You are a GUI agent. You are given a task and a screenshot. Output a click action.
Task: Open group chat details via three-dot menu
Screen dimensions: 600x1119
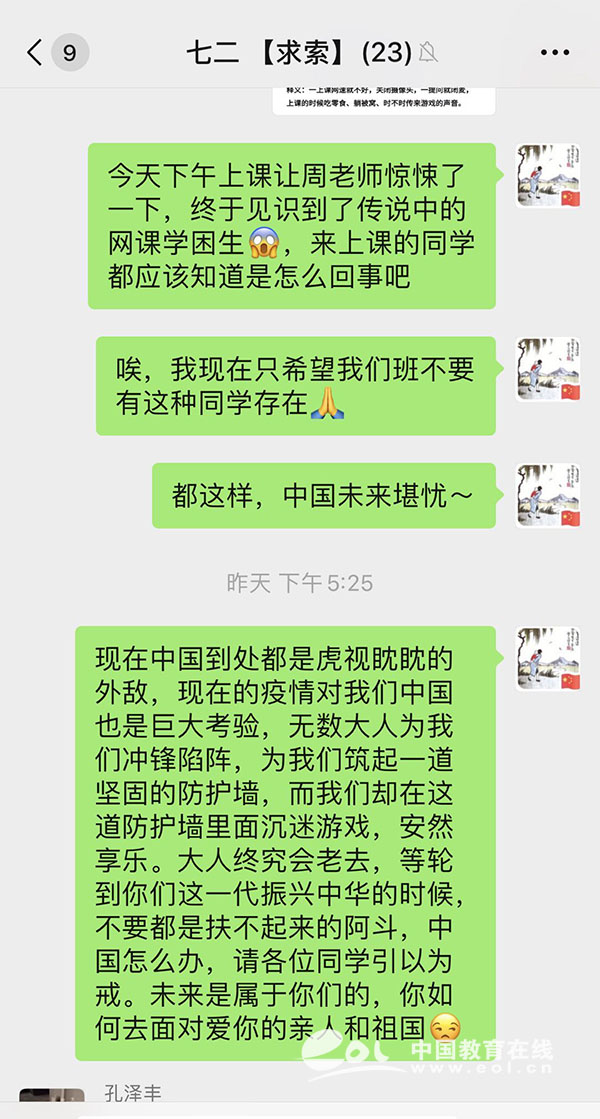click(555, 53)
